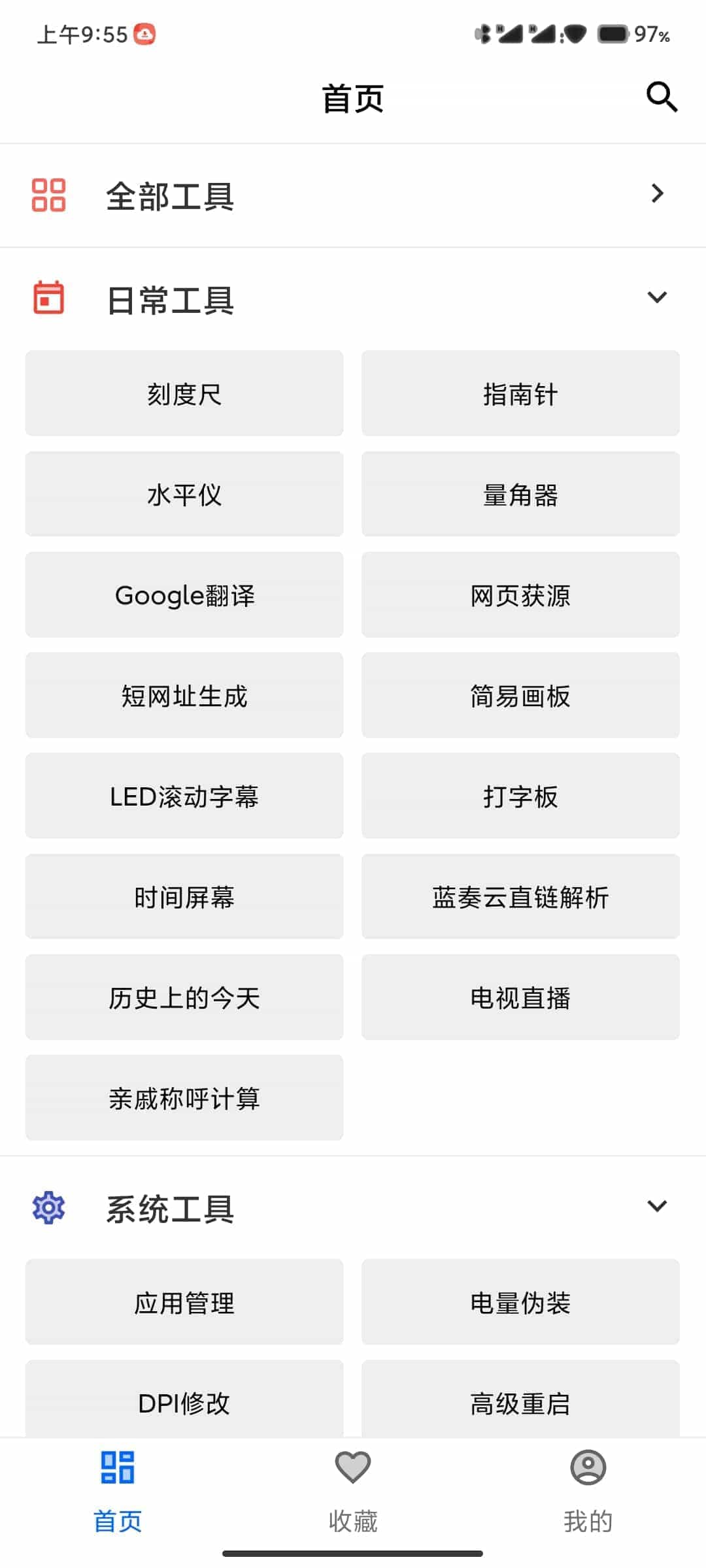View 历史上的今天
Viewport: 706px width, 1568px height.
coord(184,997)
